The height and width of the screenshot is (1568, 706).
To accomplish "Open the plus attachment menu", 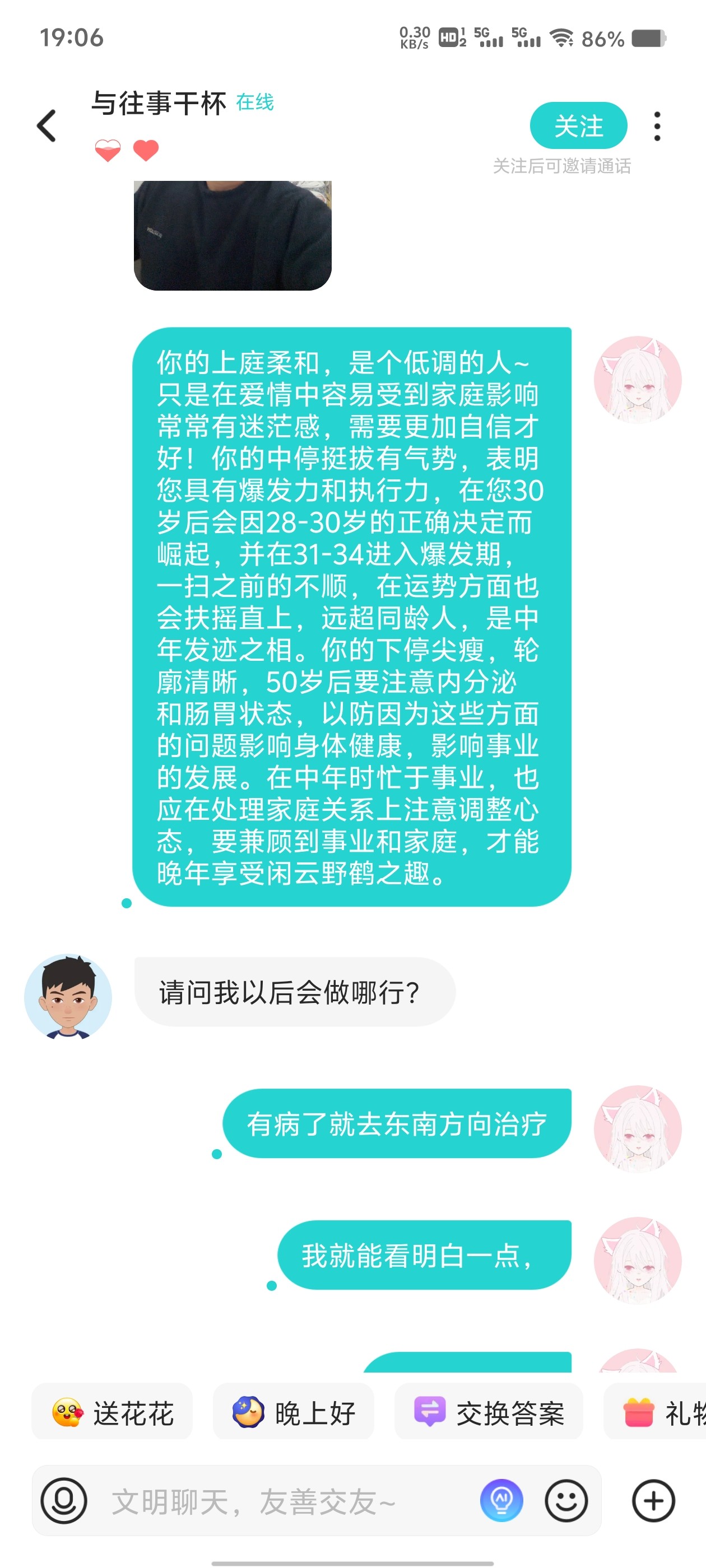I will coord(653,1501).
